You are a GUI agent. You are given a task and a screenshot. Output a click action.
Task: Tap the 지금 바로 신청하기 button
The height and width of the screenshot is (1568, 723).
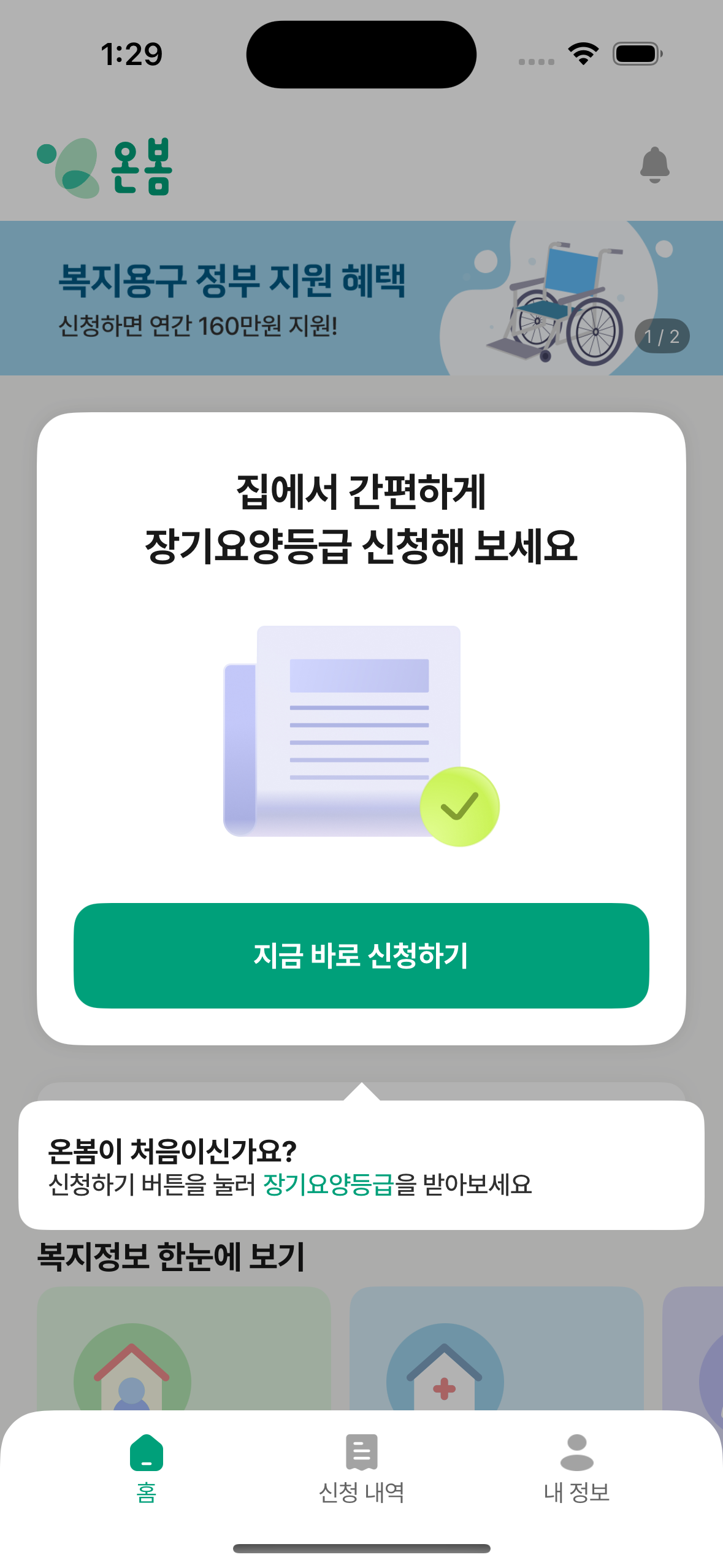point(361,955)
